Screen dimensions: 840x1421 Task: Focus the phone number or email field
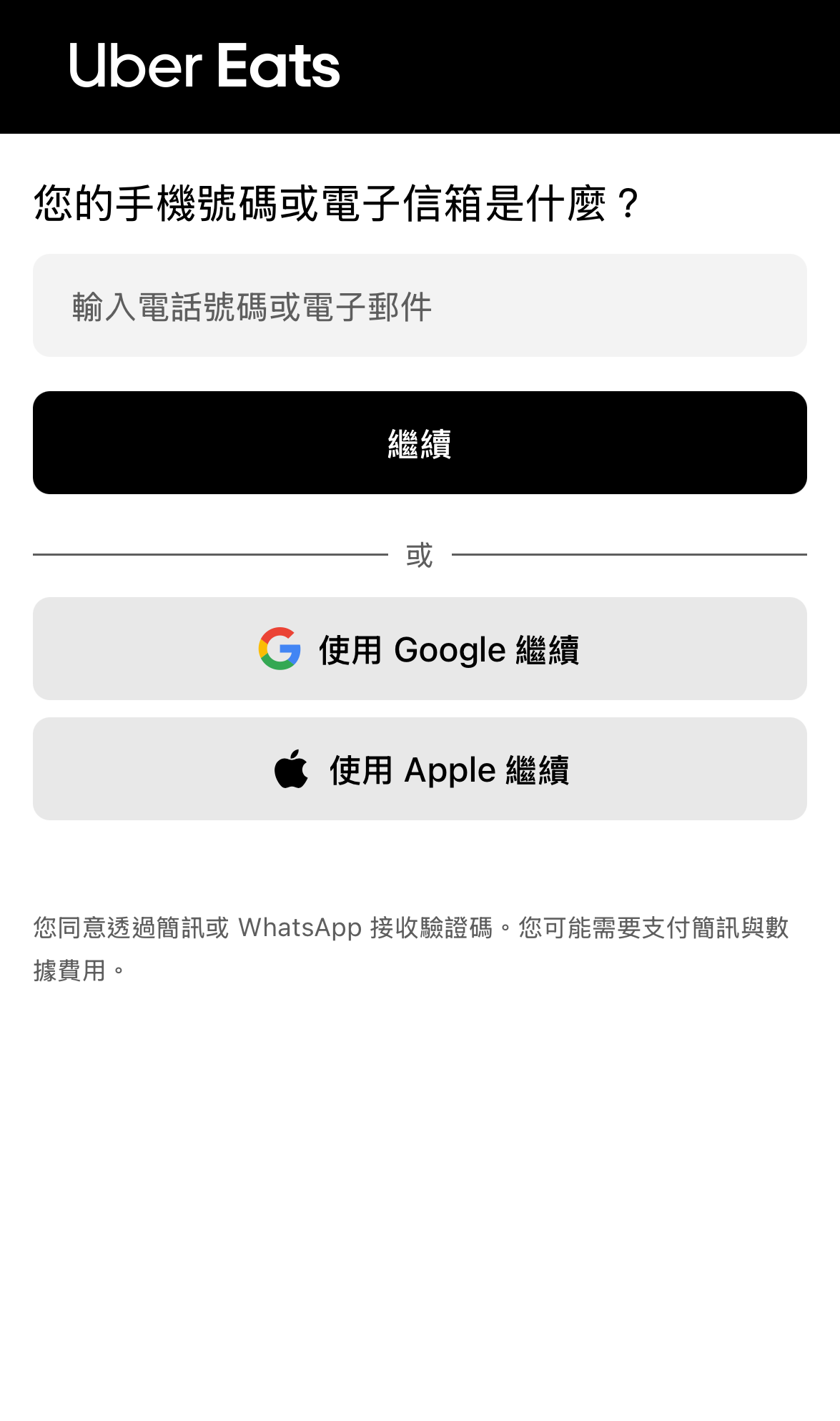(420, 305)
